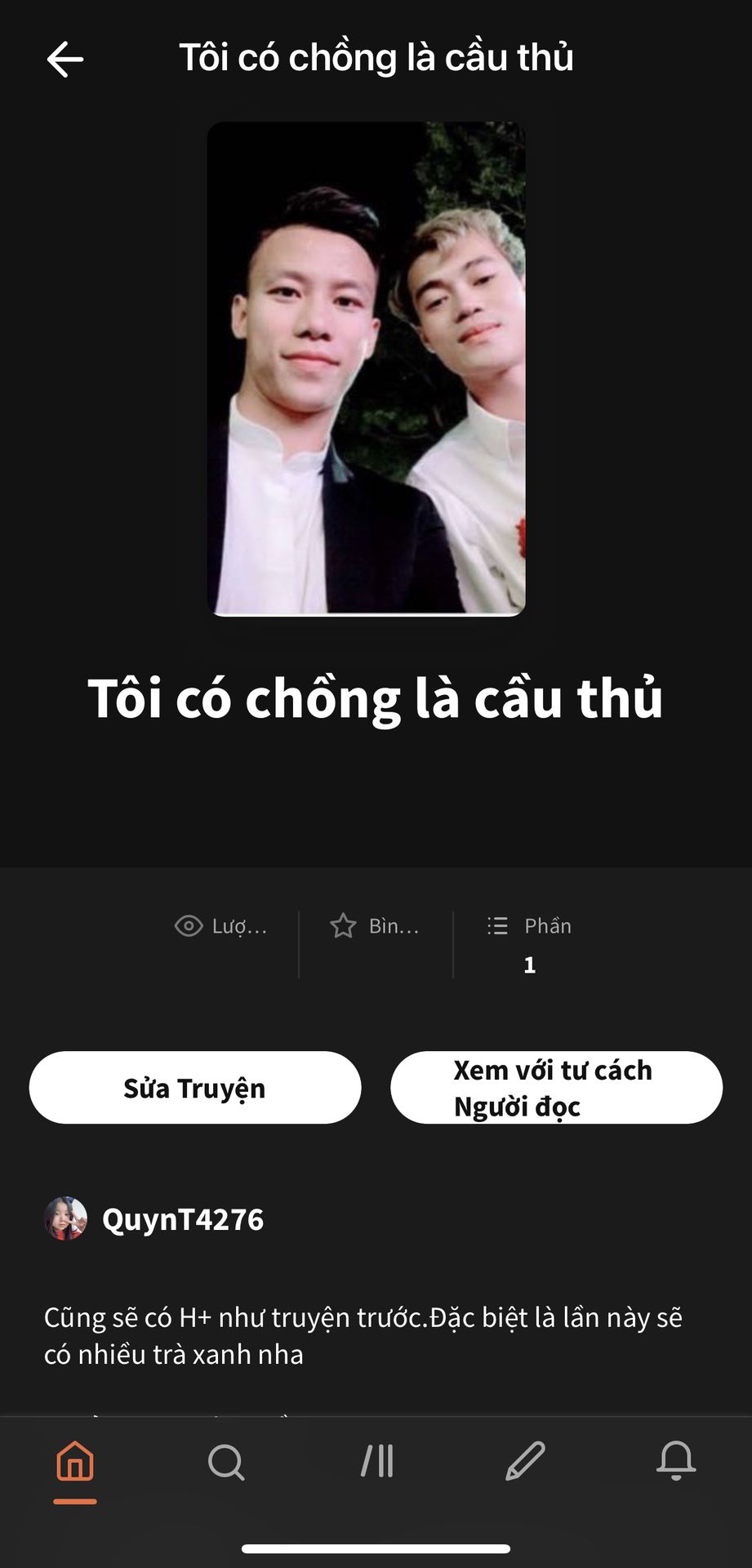Open the Phần parts list
Screen dimensions: 752x1568
[529, 944]
